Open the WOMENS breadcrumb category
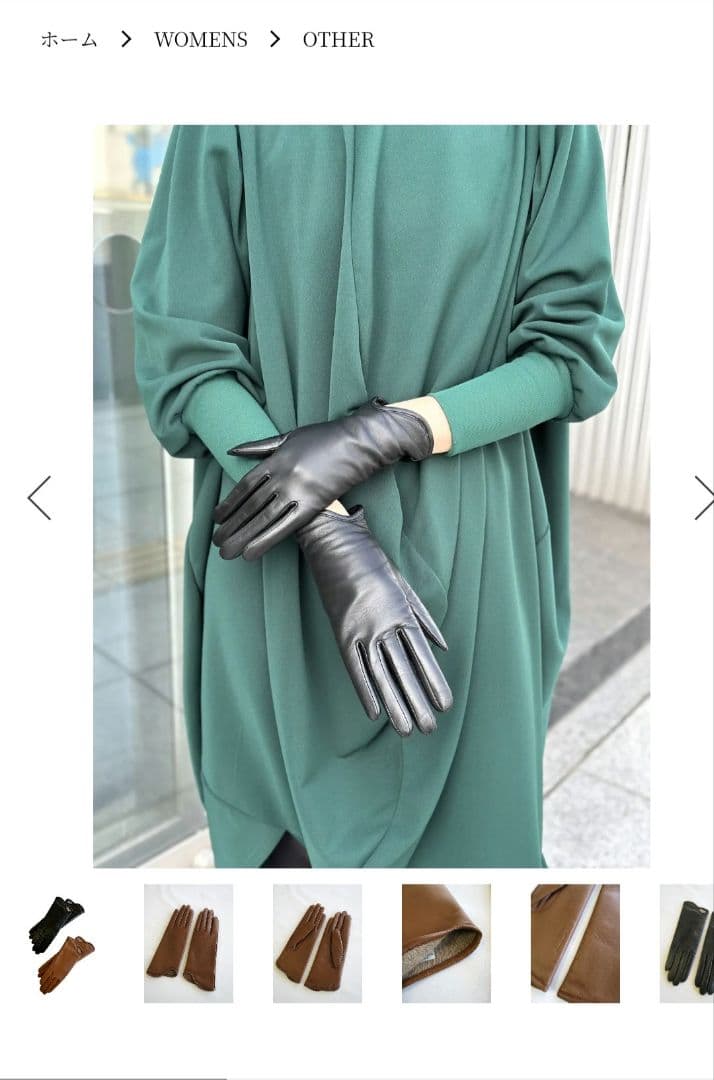The image size is (714, 1080). (x=201, y=40)
